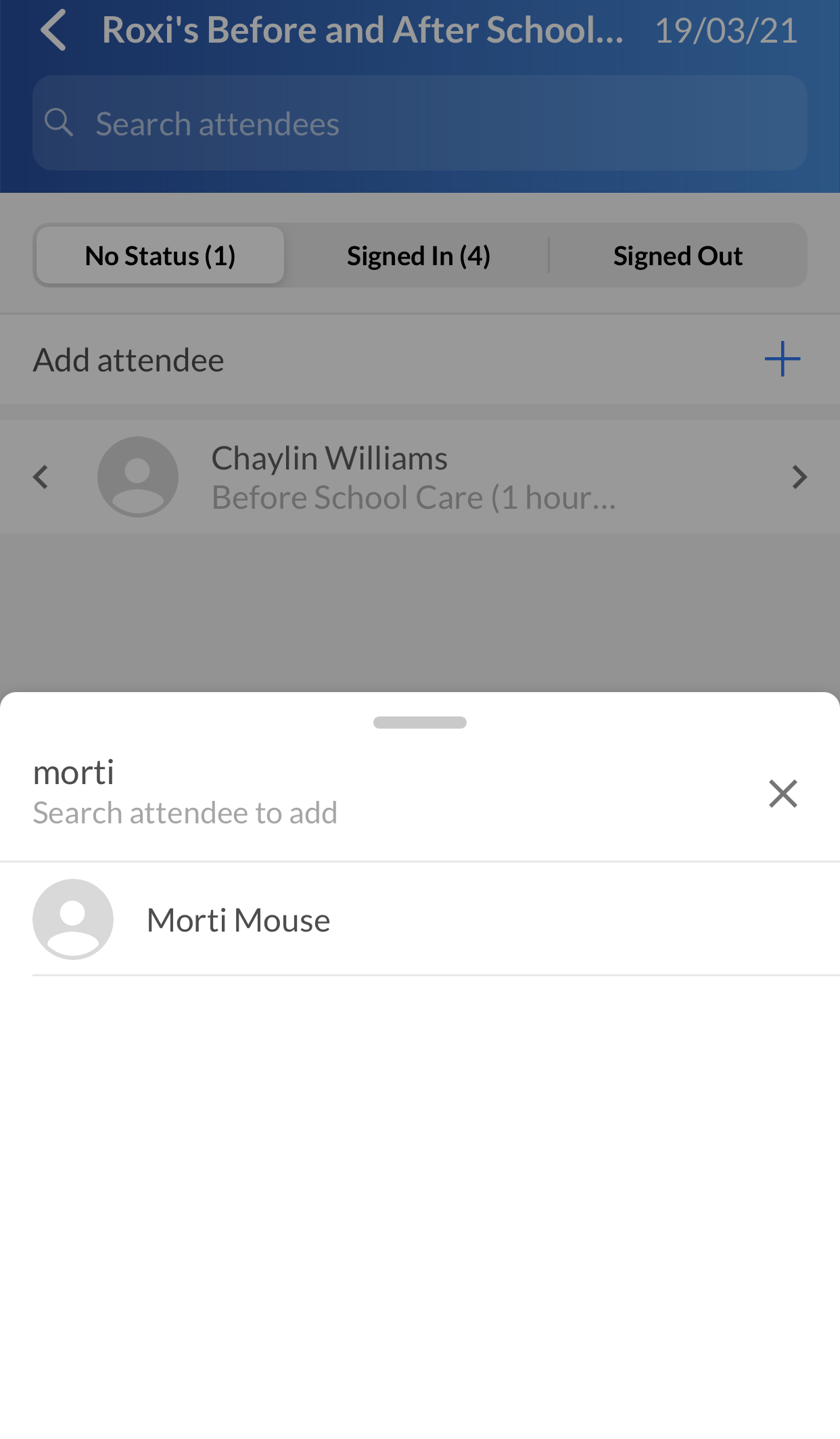Viewport: 840px width, 1439px height.
Task: Switch to the No Status tab
Action: 160,256
